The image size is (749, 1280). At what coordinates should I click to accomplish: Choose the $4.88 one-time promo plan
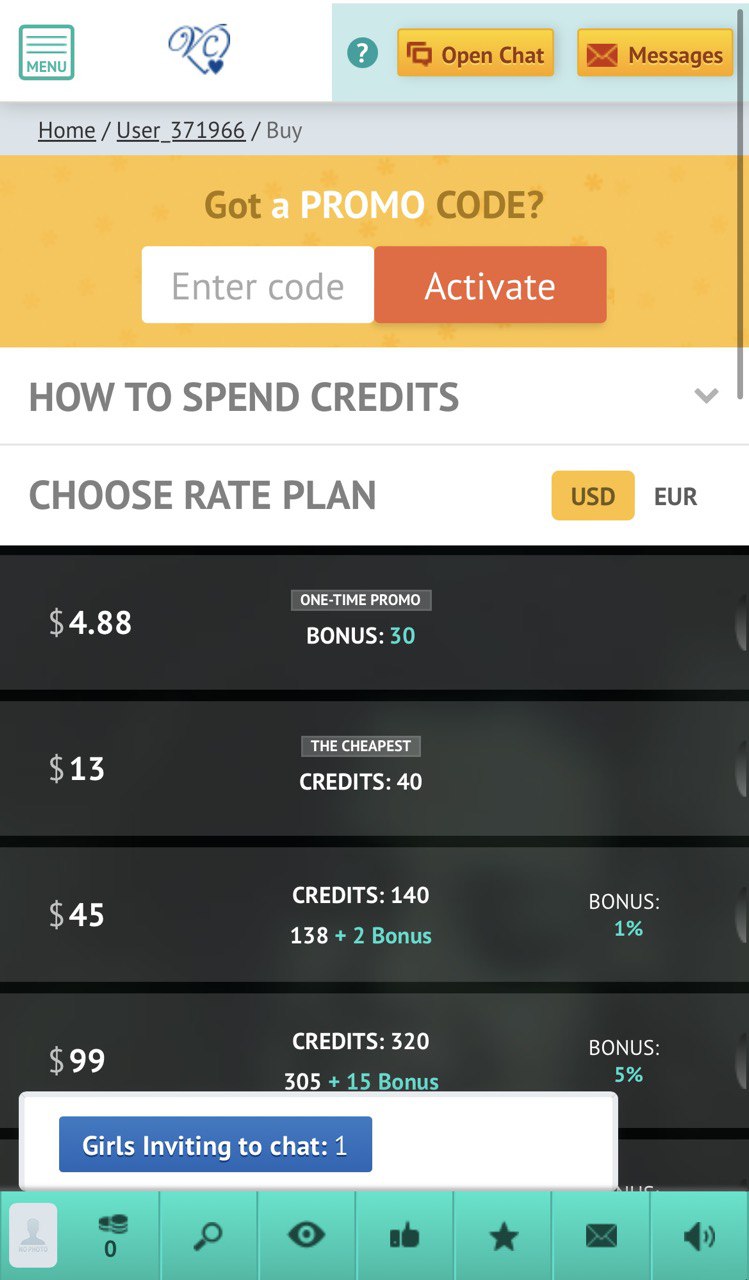point(374,622)
